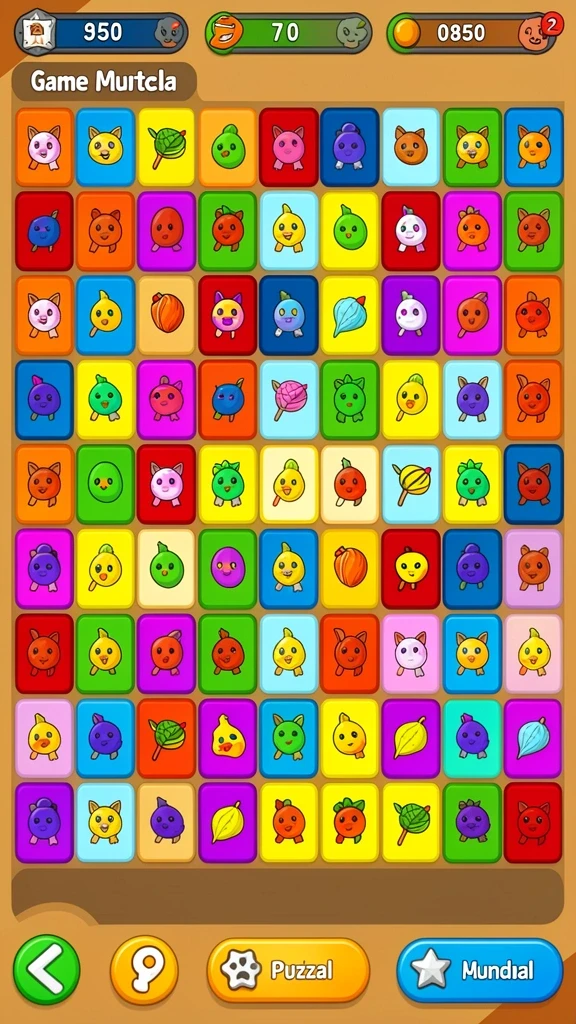Tap the pink lollipop on light blue tile

coord(289,399)
